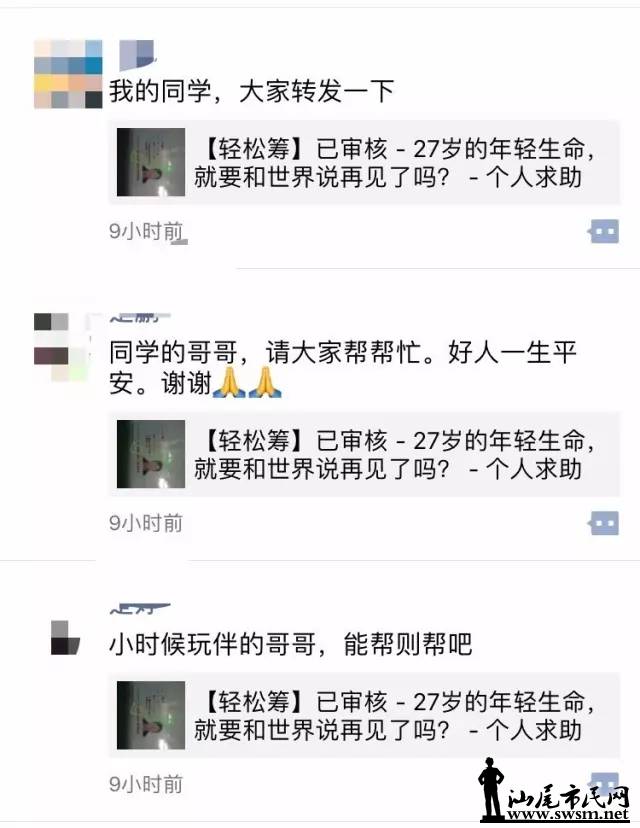View profile of the 我的同学 post's author avatar
640x828 pixels.
click(x=68, y=74)
